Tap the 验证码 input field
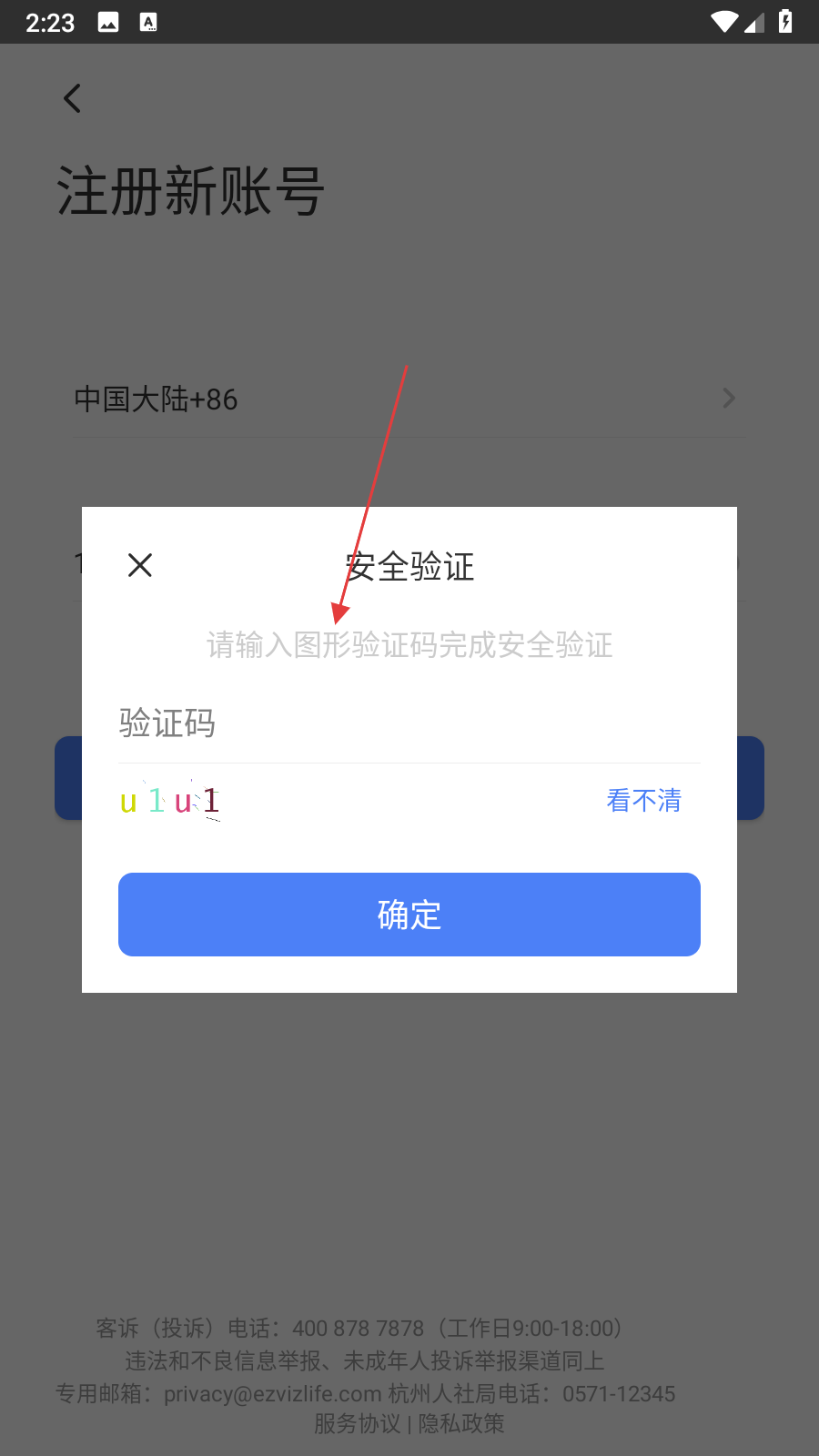819x1456 pixels. [409, 724]
